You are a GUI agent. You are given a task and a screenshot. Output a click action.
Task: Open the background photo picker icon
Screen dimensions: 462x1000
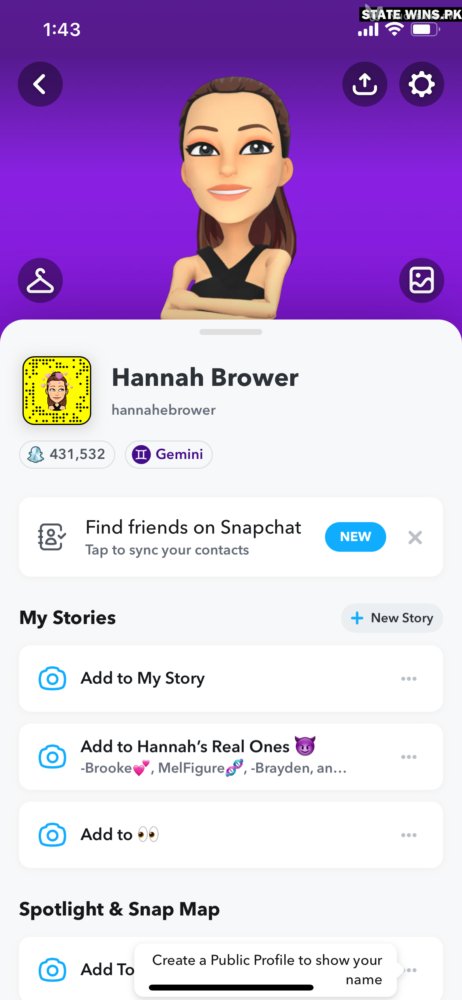coord(421,280)
